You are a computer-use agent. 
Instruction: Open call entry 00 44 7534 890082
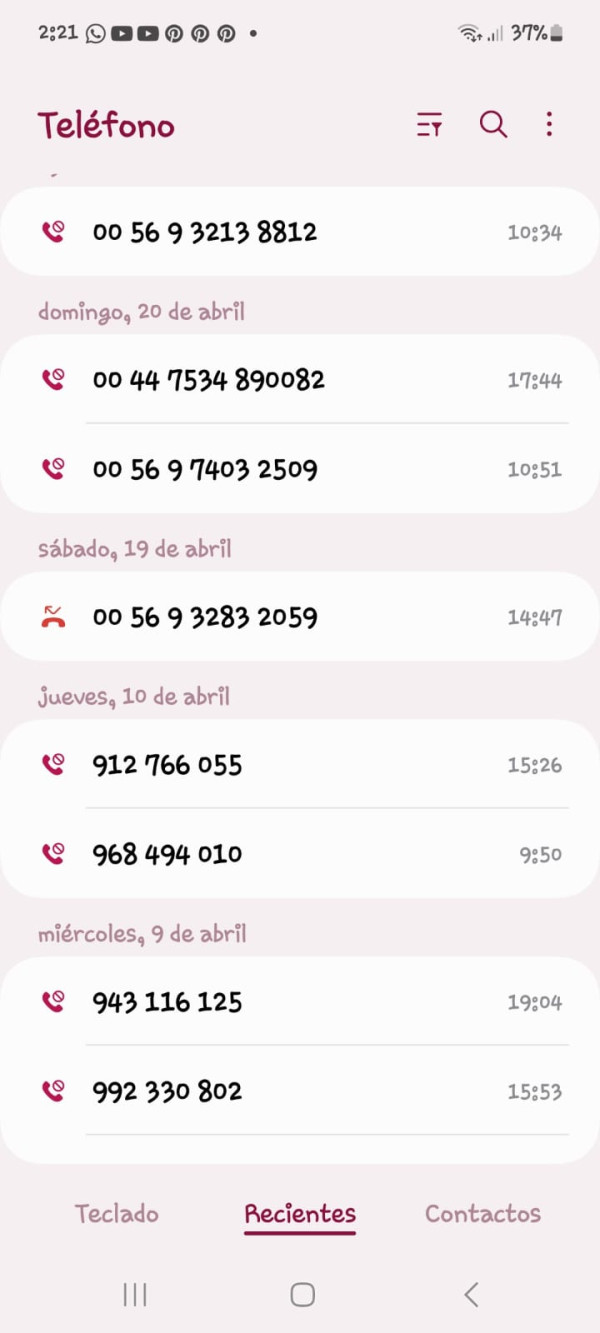tap(300, 380)
